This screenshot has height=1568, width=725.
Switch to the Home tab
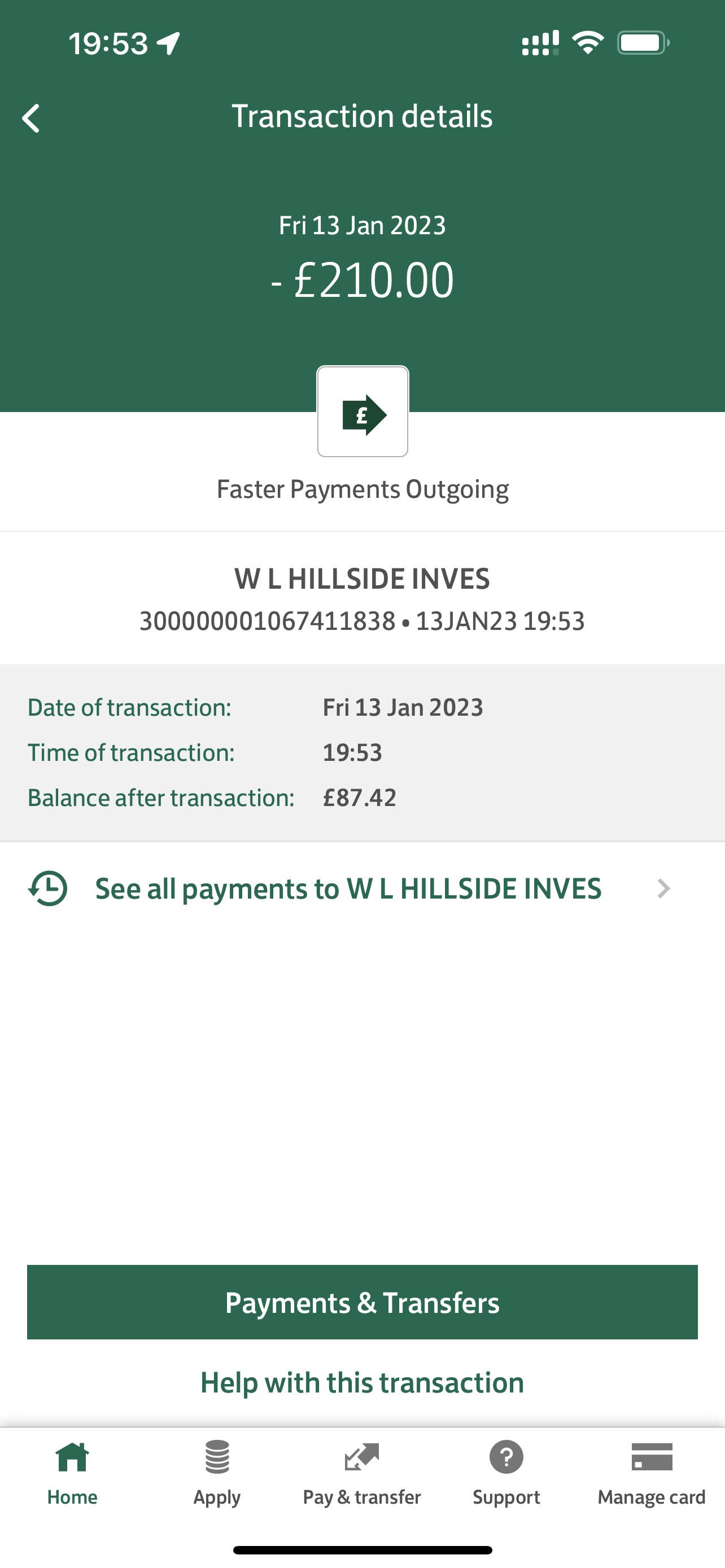point(72,1473)
